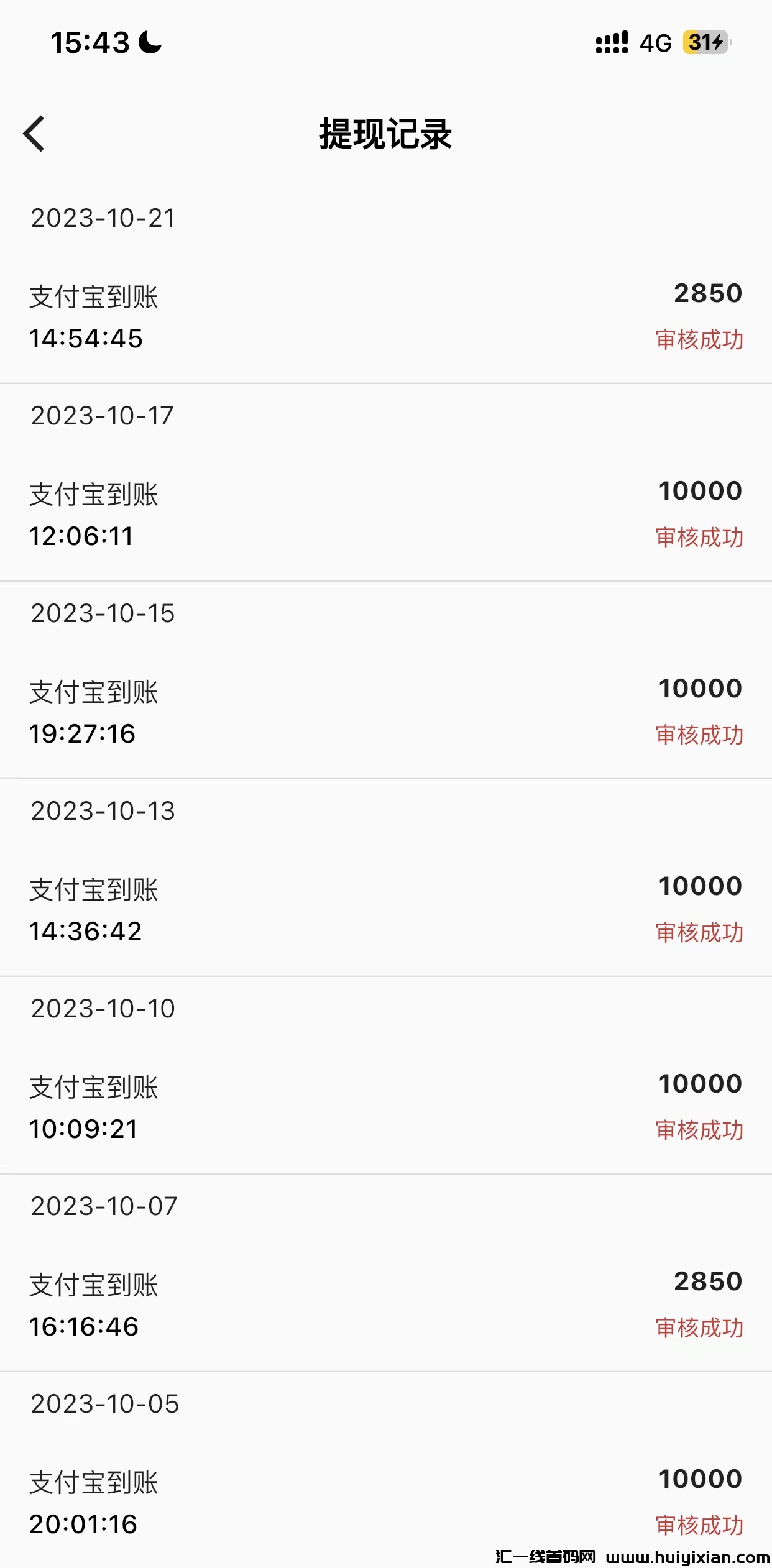Select the 2023-10-13 date header
Viewport: 772px width, 1568px height.
[x=103, y=810]
